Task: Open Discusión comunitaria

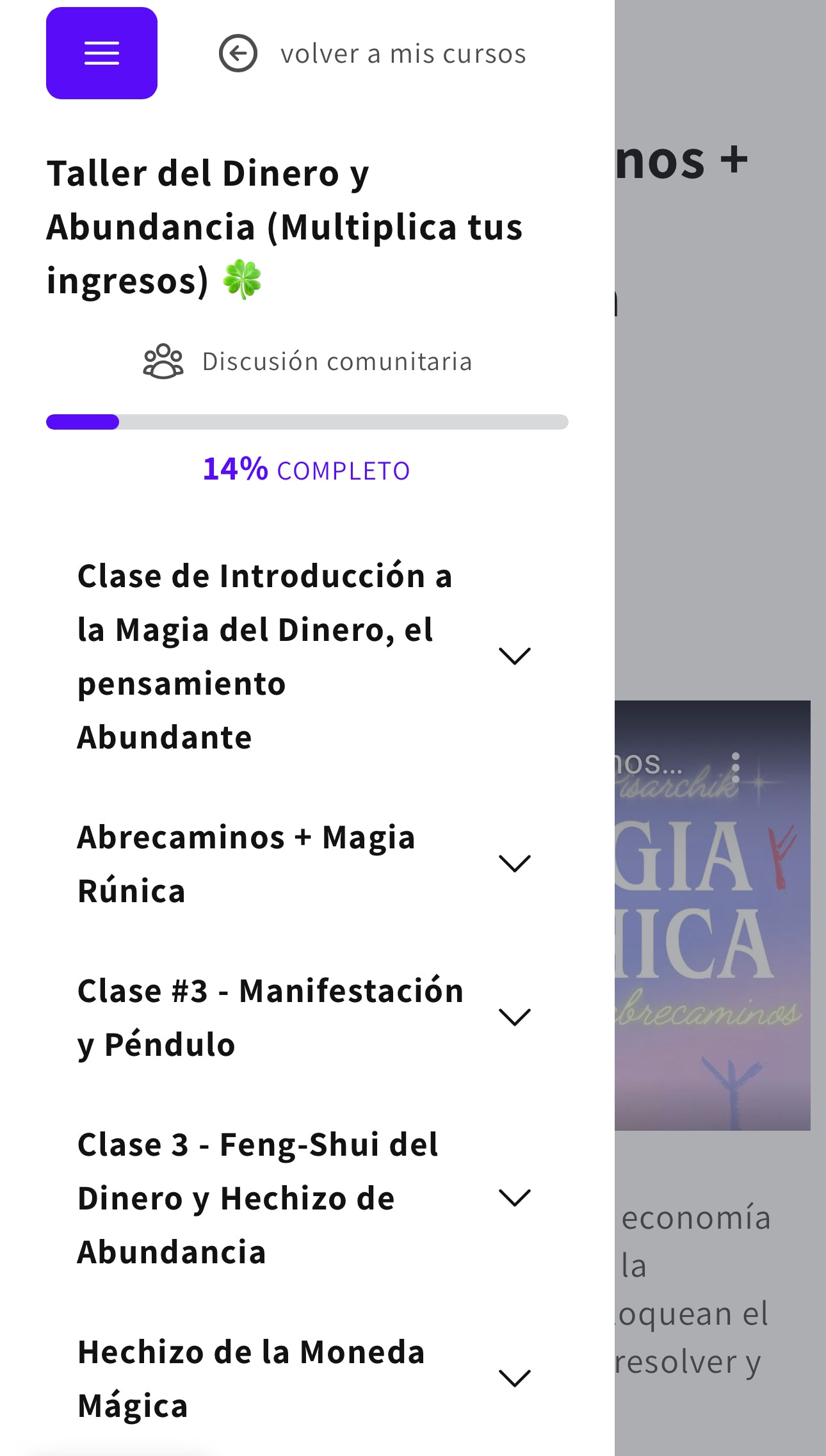Action: pyautogui.click(x=307, y=362)
